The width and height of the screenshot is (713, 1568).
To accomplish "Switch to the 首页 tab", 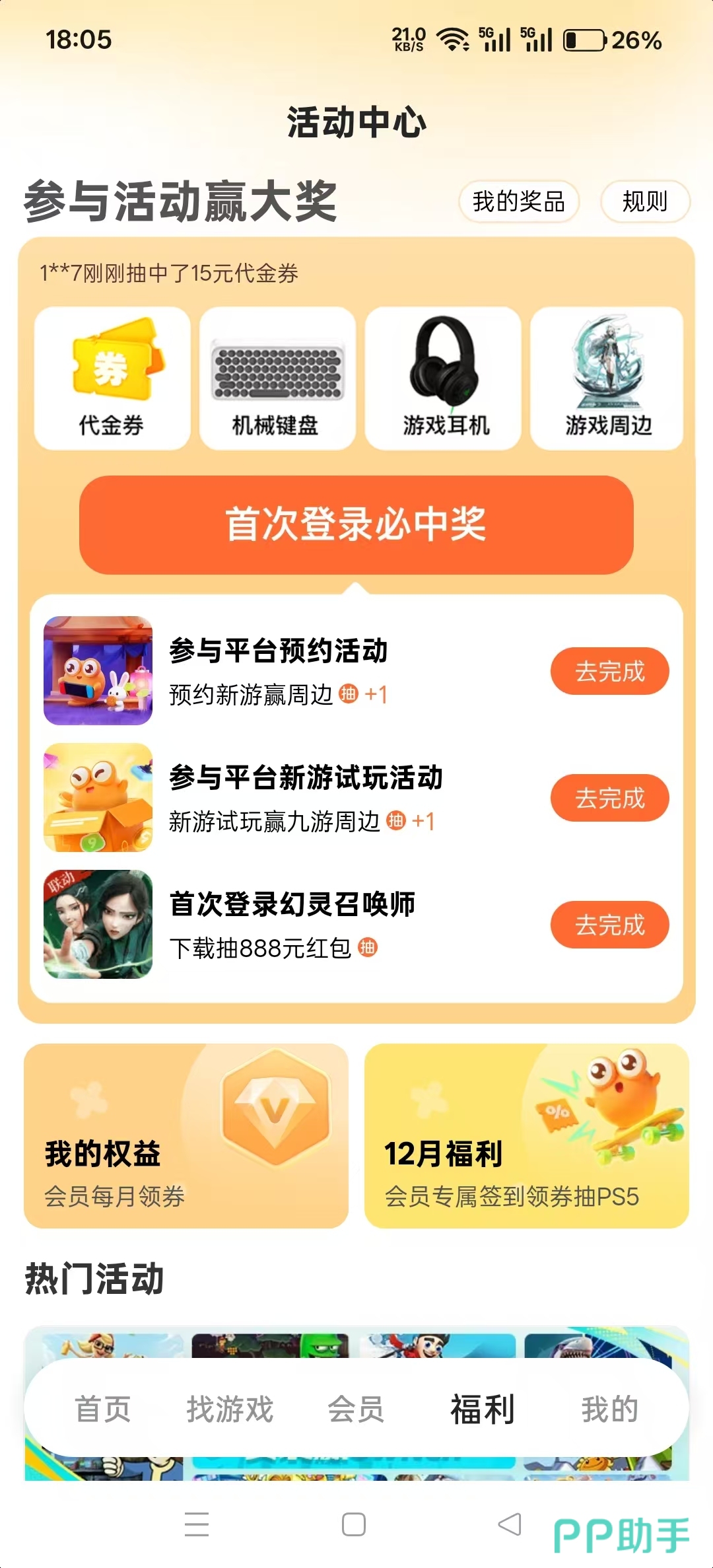I will 103,1409.
